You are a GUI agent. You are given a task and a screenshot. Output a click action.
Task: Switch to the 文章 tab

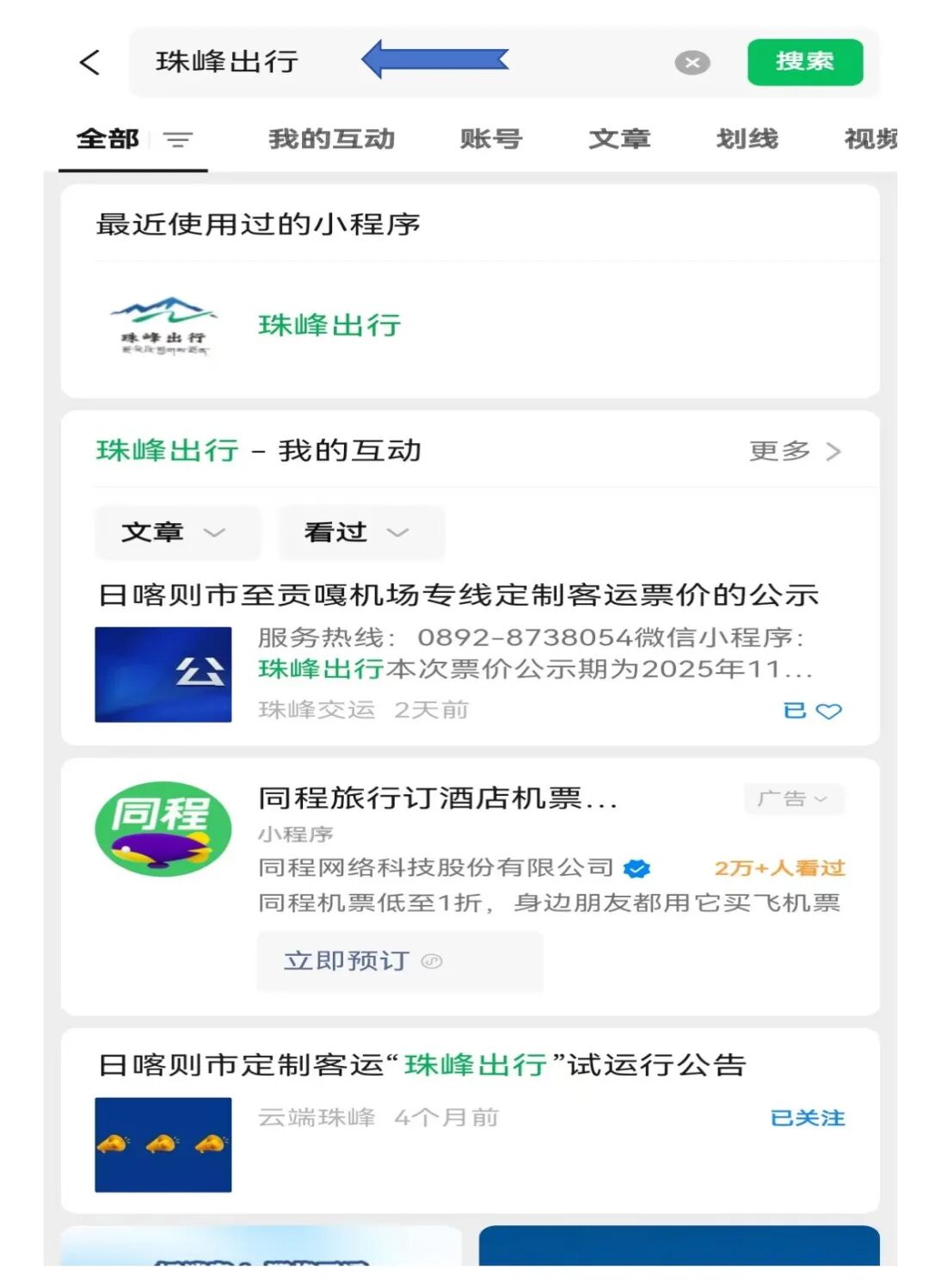(618, 139)
